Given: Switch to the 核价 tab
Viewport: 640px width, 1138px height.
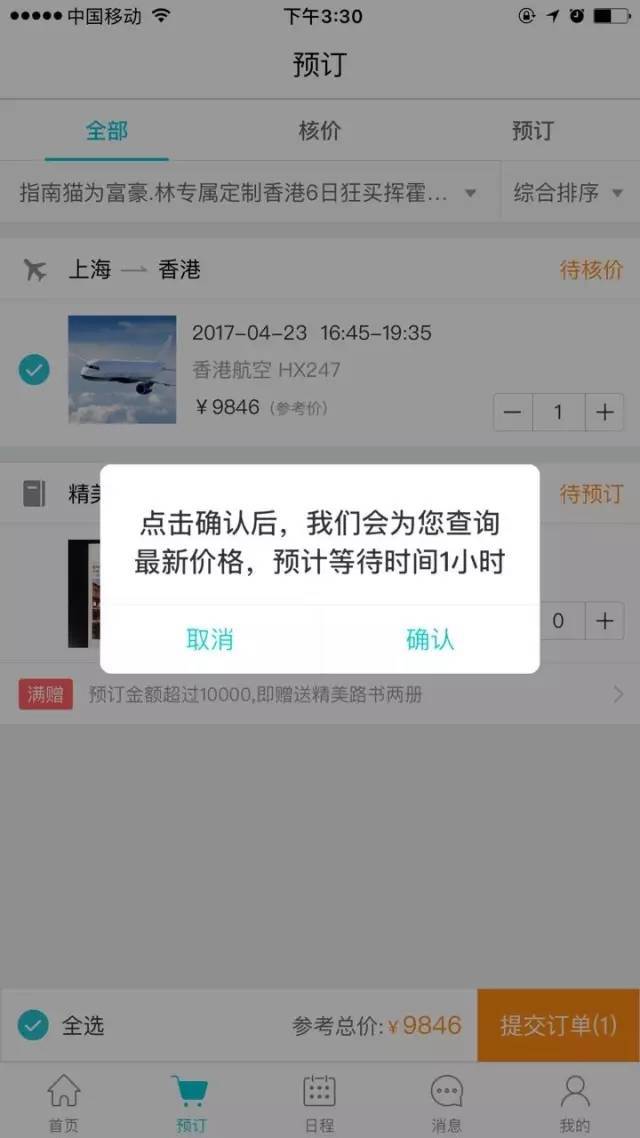Looking at the screenshot, I should point(319,131).
